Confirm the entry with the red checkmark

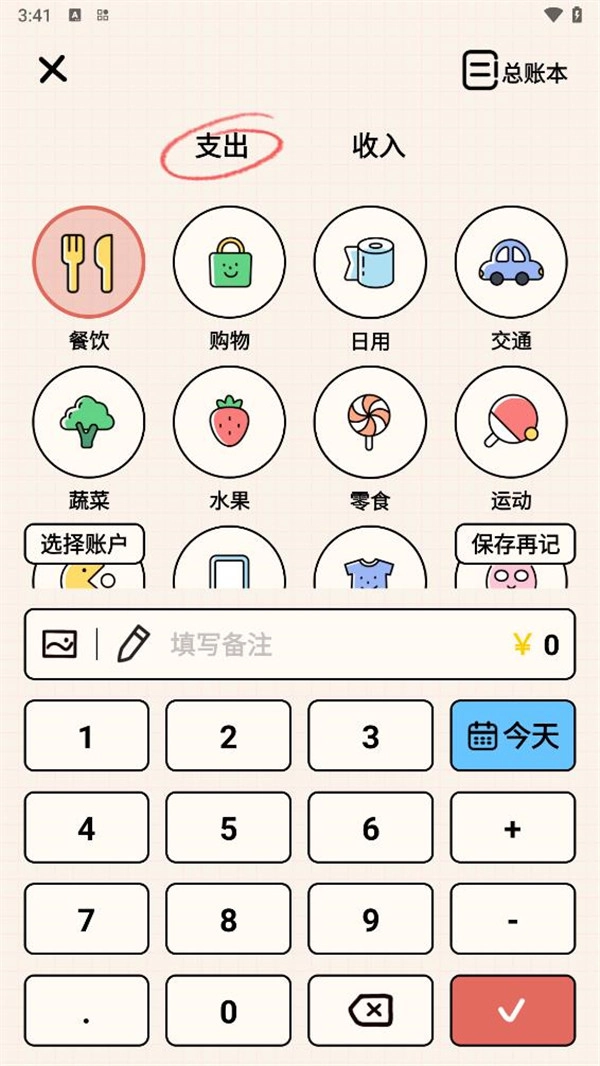513,1011
